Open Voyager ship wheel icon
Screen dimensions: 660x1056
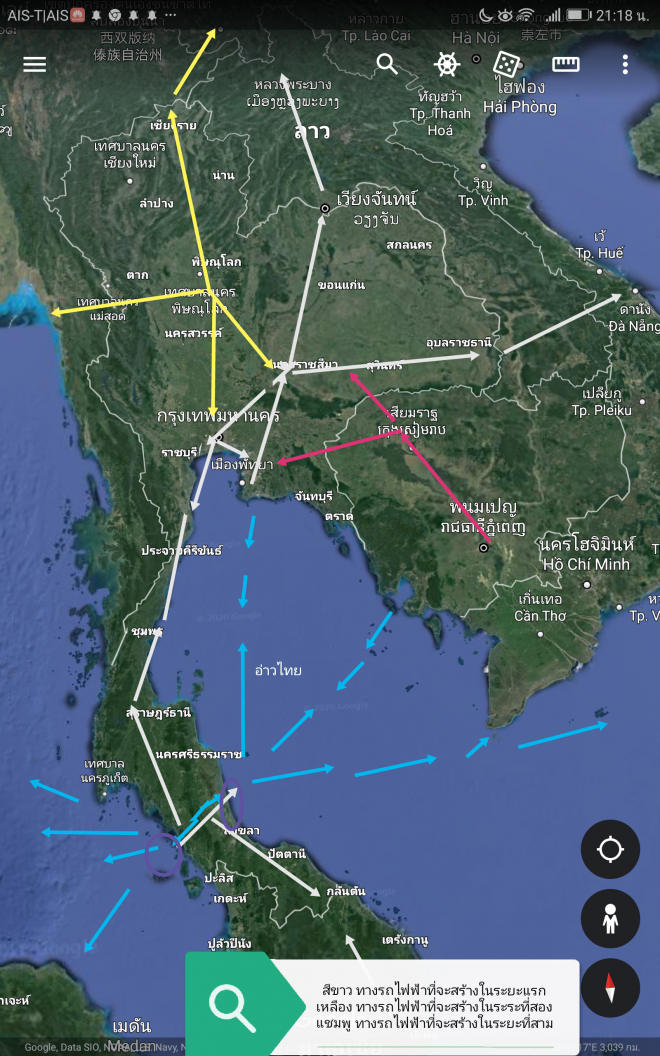(446, 64)
